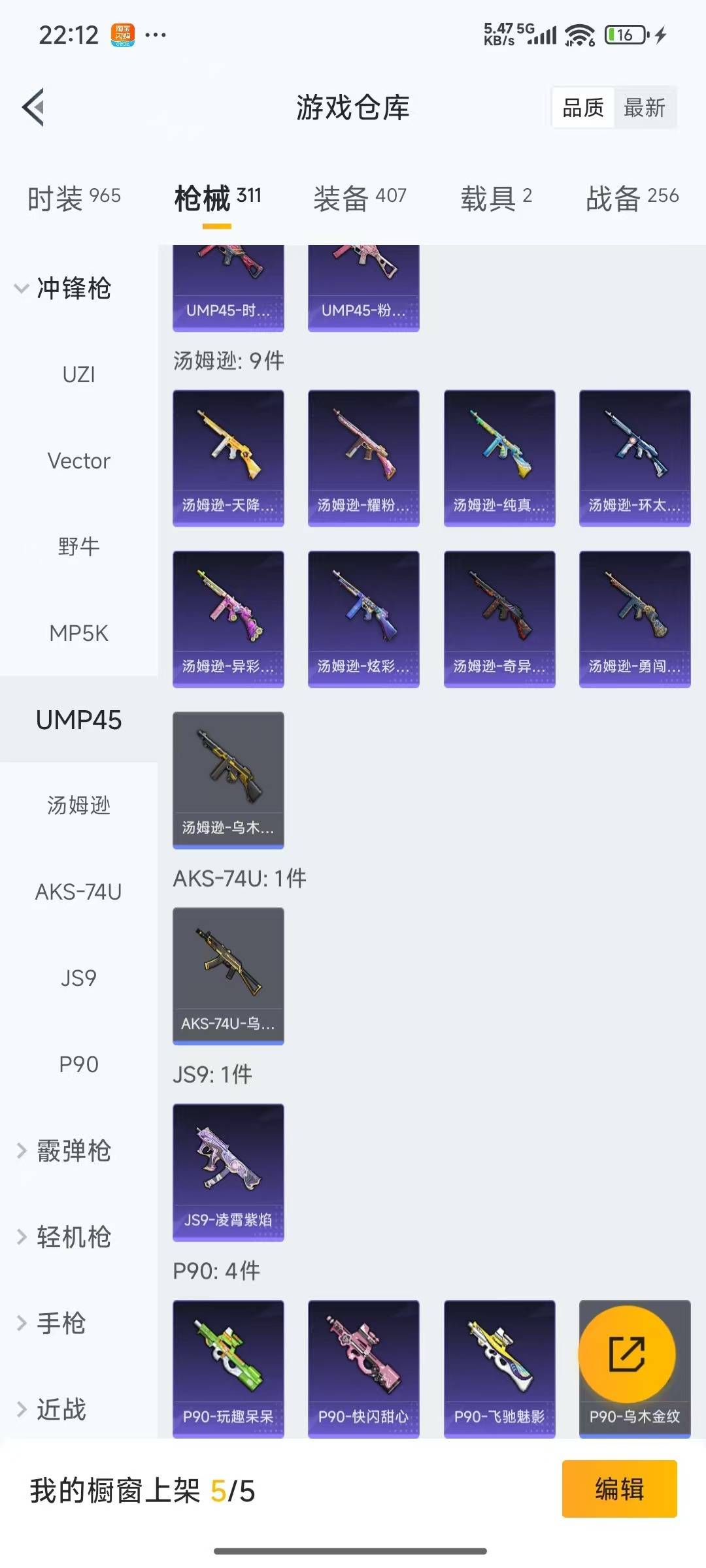
Task: Jump to 汤姆逊 in the side list
Action: [78, 806]
